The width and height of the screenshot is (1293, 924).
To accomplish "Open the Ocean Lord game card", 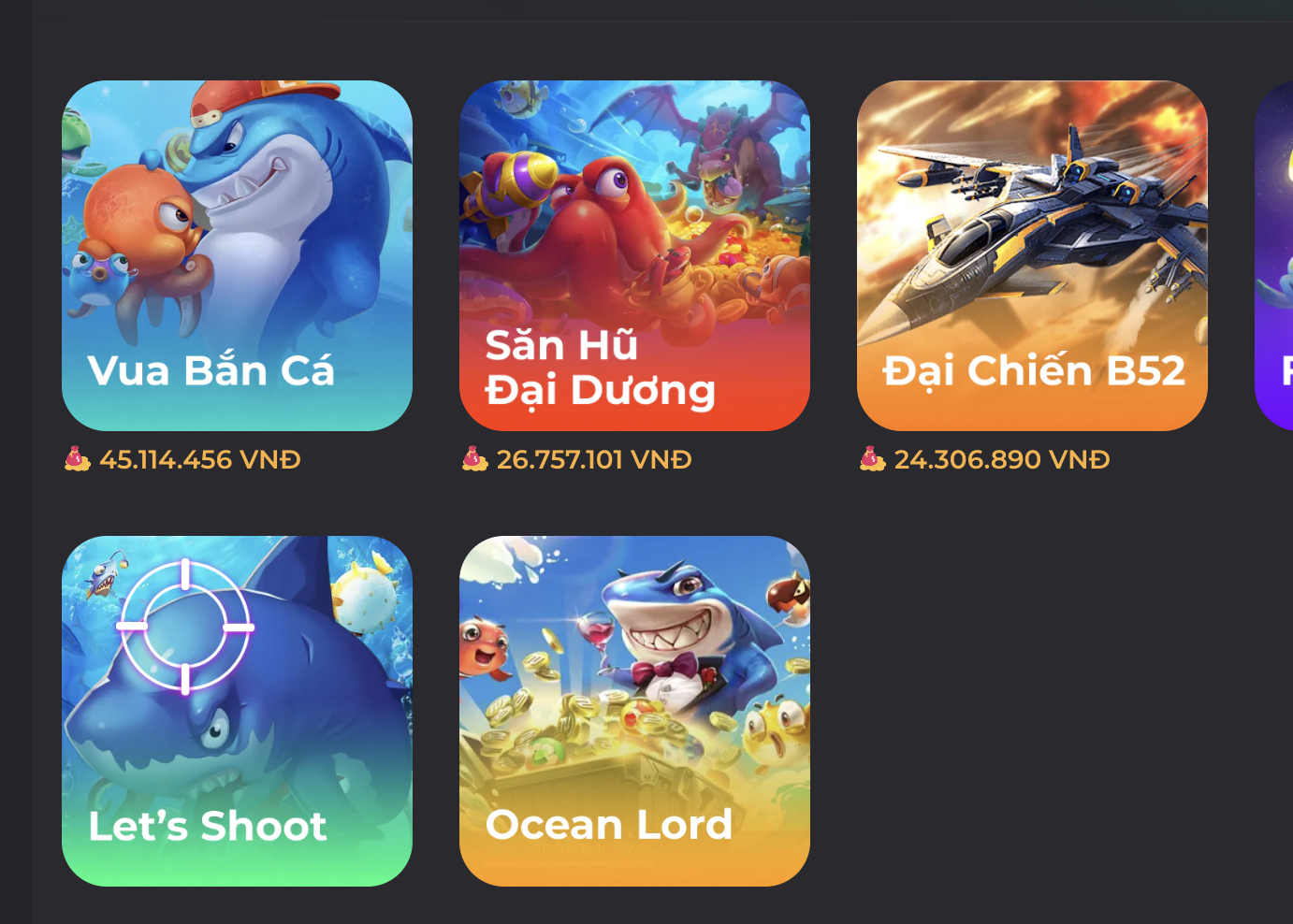I will click(634, 711).
